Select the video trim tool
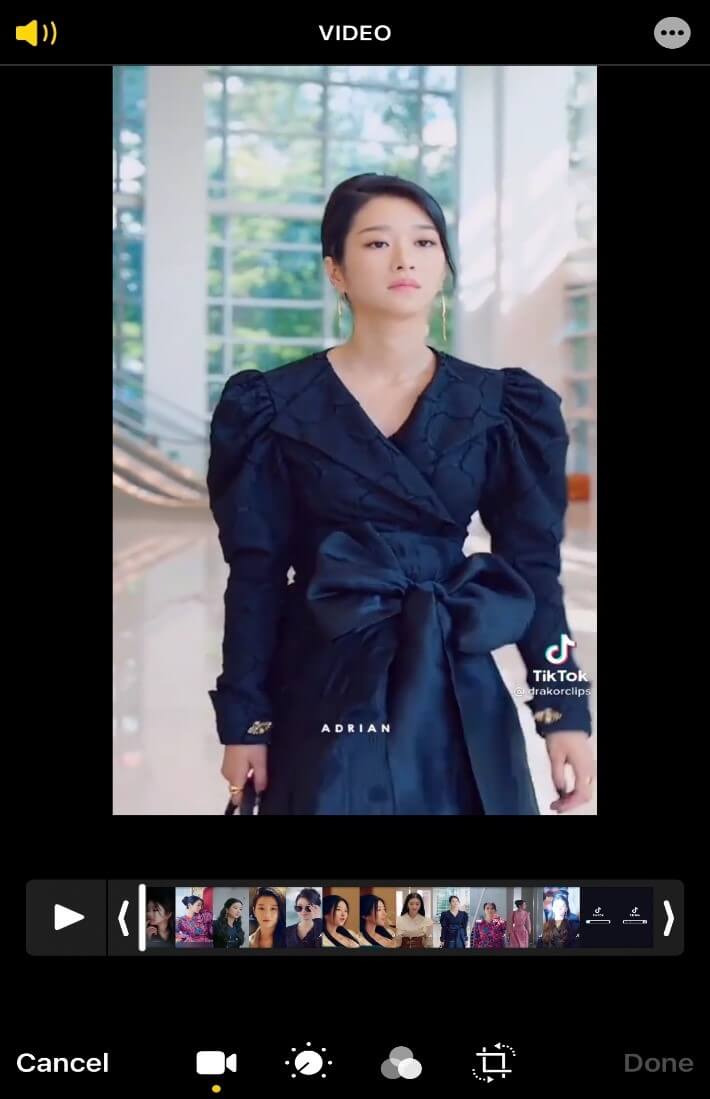Screen dimensions: 710x1099 pos(216,1063)
